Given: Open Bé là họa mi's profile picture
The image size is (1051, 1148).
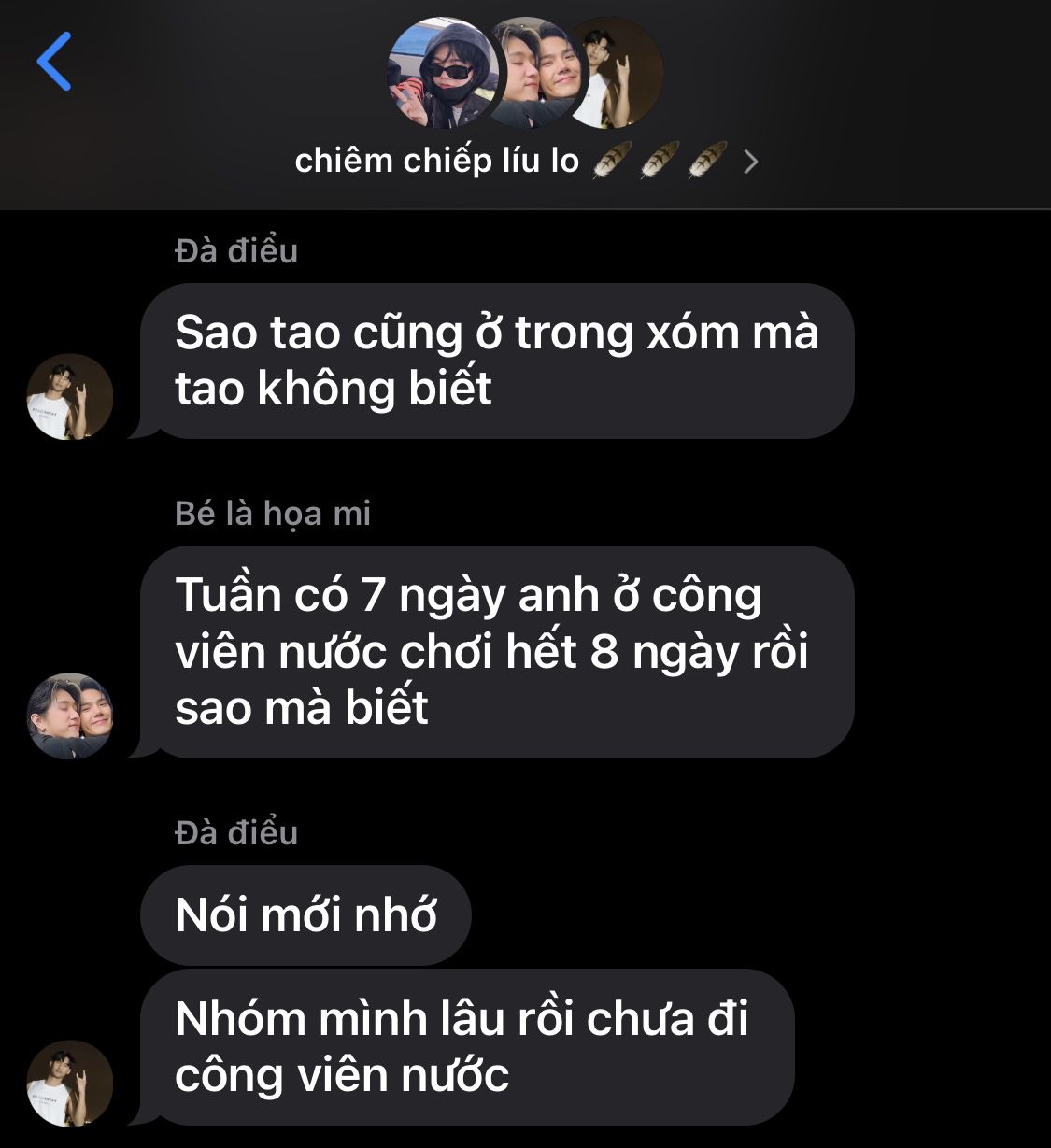Looking at the screenshot, I should [x=70, y=716].
